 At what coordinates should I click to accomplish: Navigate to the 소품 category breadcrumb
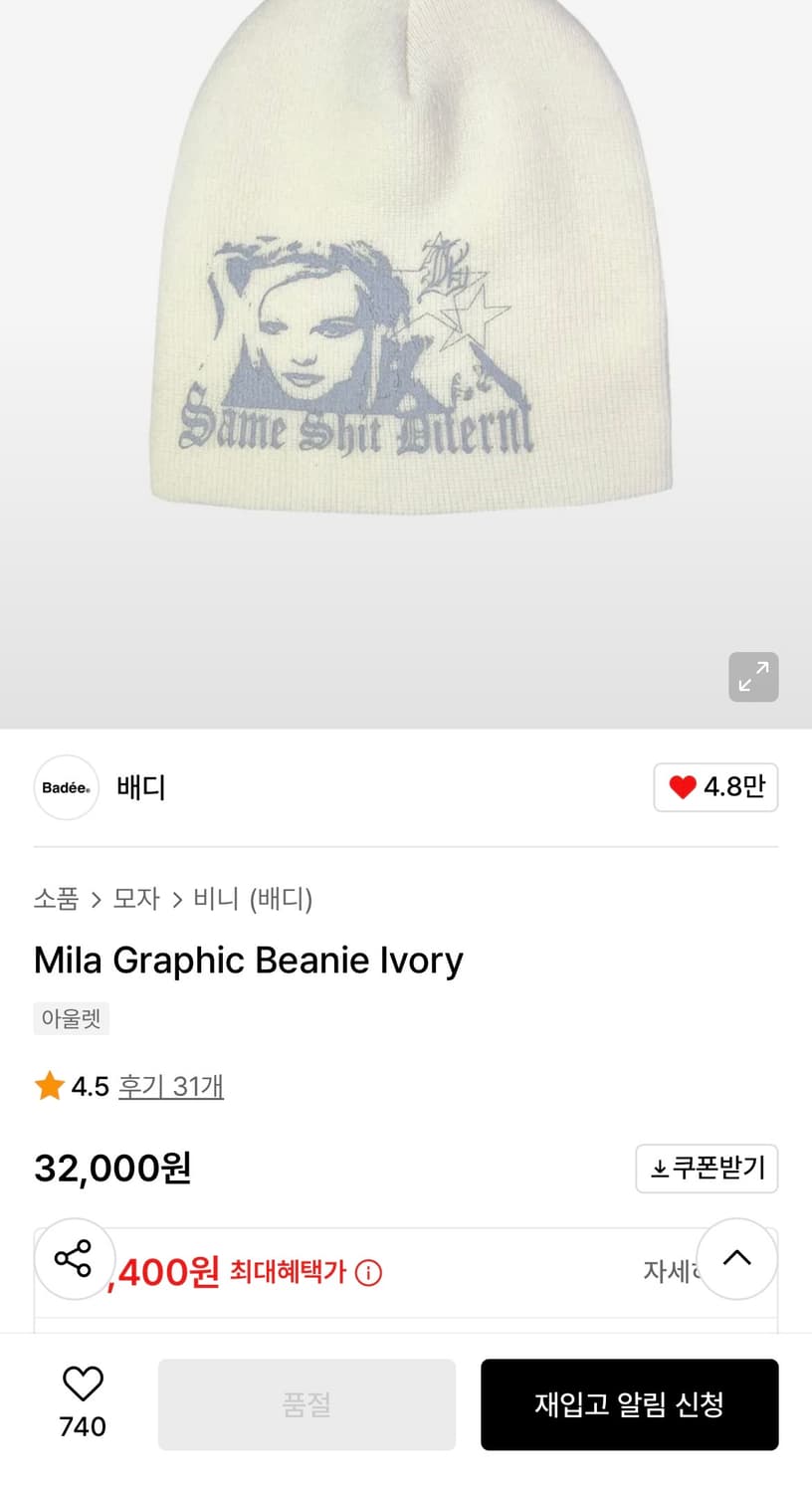coord(56,899)
